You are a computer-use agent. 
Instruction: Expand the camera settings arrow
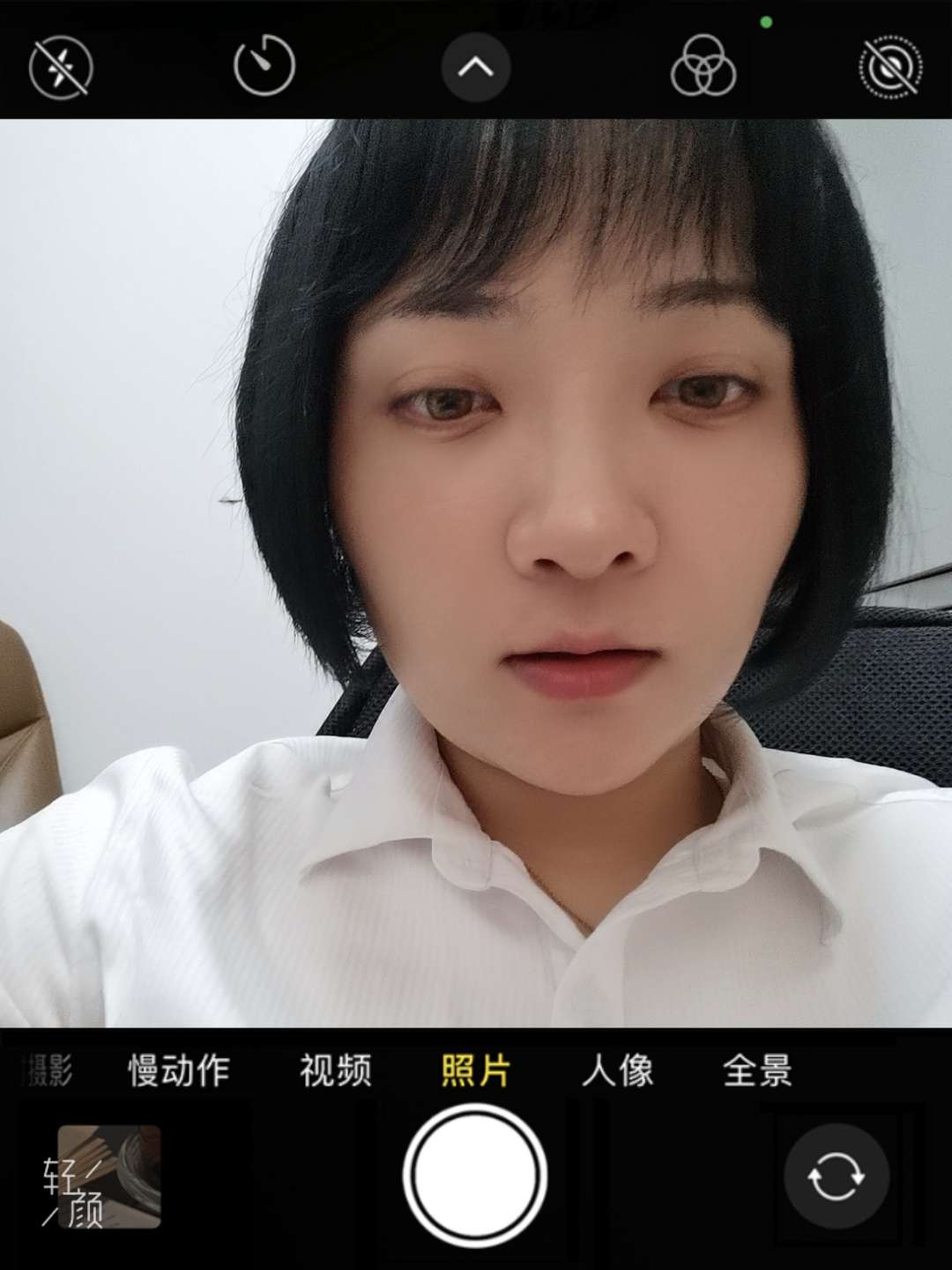click(476, 67)
